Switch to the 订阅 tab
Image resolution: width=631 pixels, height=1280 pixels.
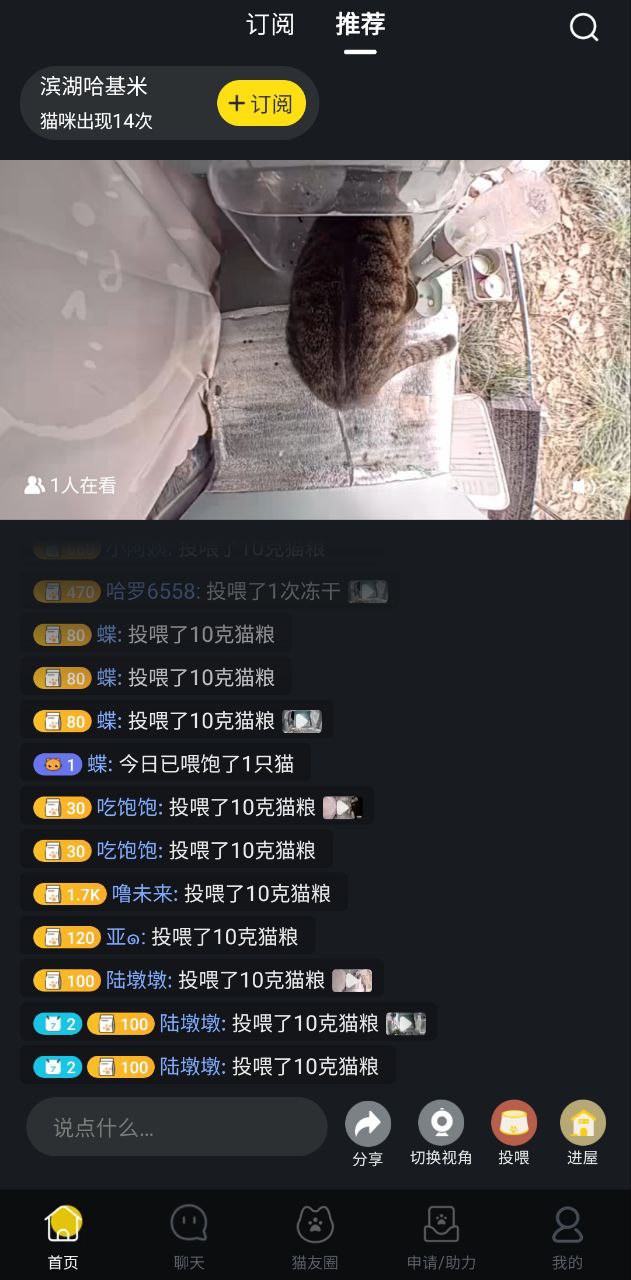click(270, 25)
